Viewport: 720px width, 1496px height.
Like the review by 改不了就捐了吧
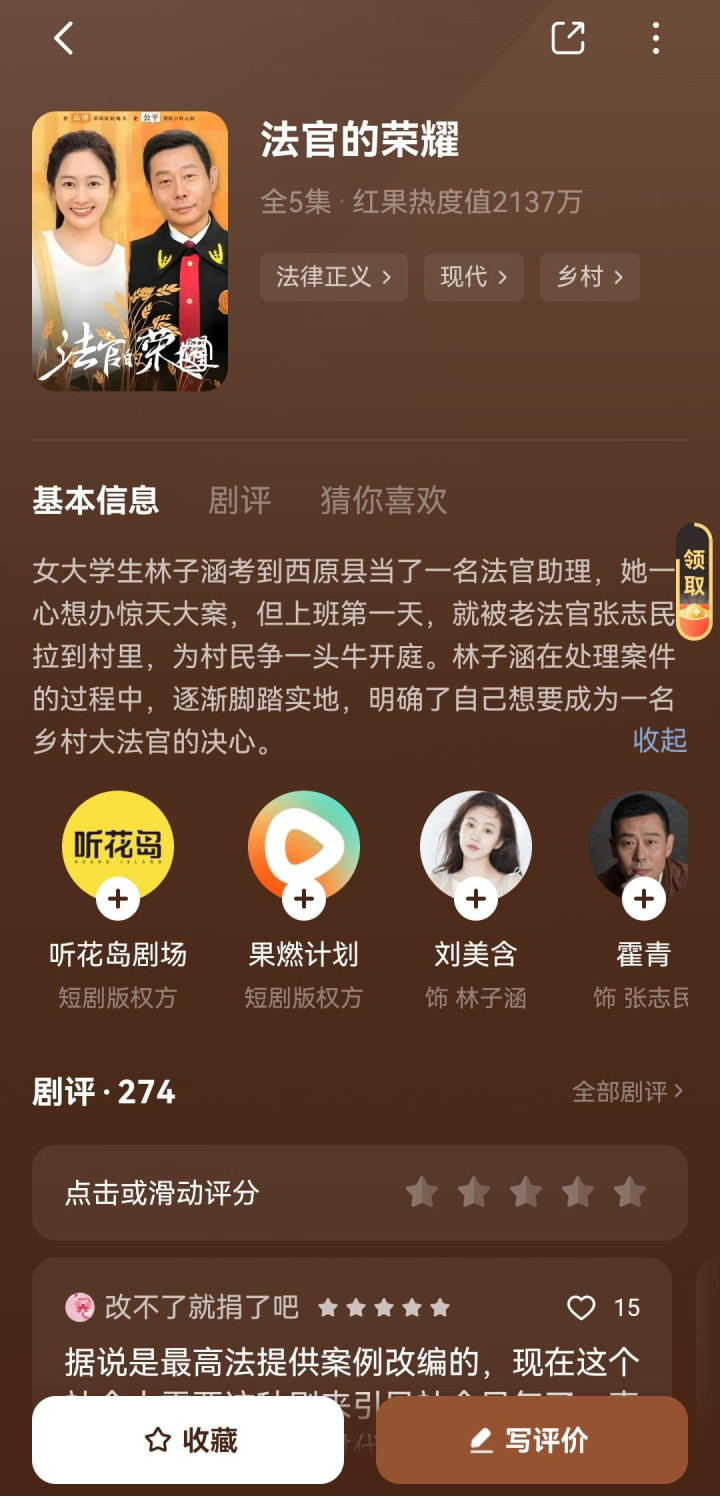coord(581,1308)
